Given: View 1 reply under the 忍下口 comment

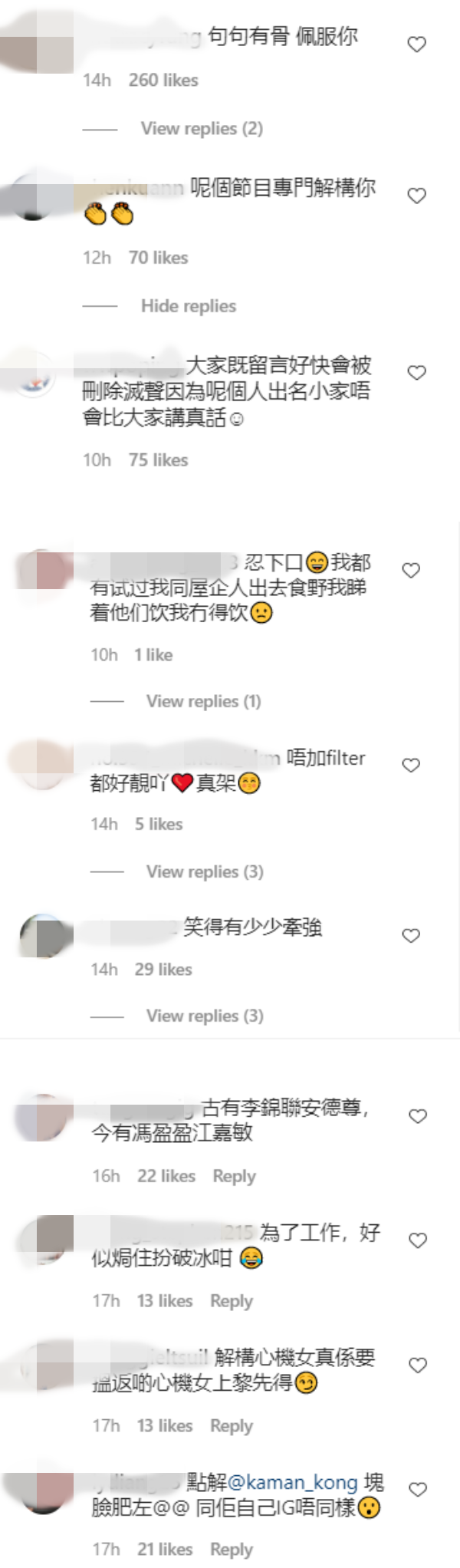Looking at the screenshot, I should [203, 701].
